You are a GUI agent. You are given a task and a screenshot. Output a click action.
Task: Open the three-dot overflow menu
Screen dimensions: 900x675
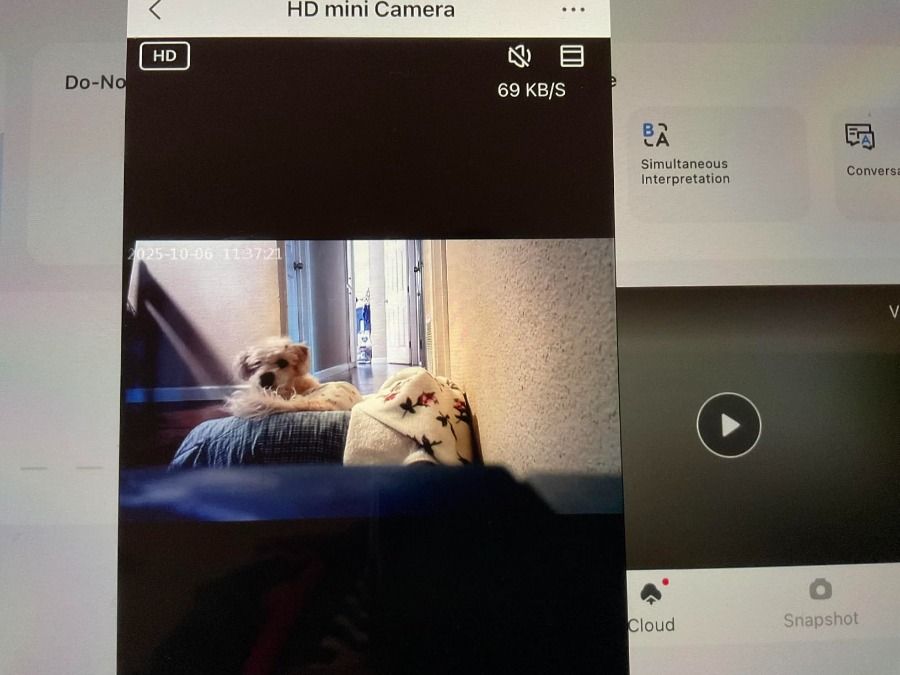[572, 10]
